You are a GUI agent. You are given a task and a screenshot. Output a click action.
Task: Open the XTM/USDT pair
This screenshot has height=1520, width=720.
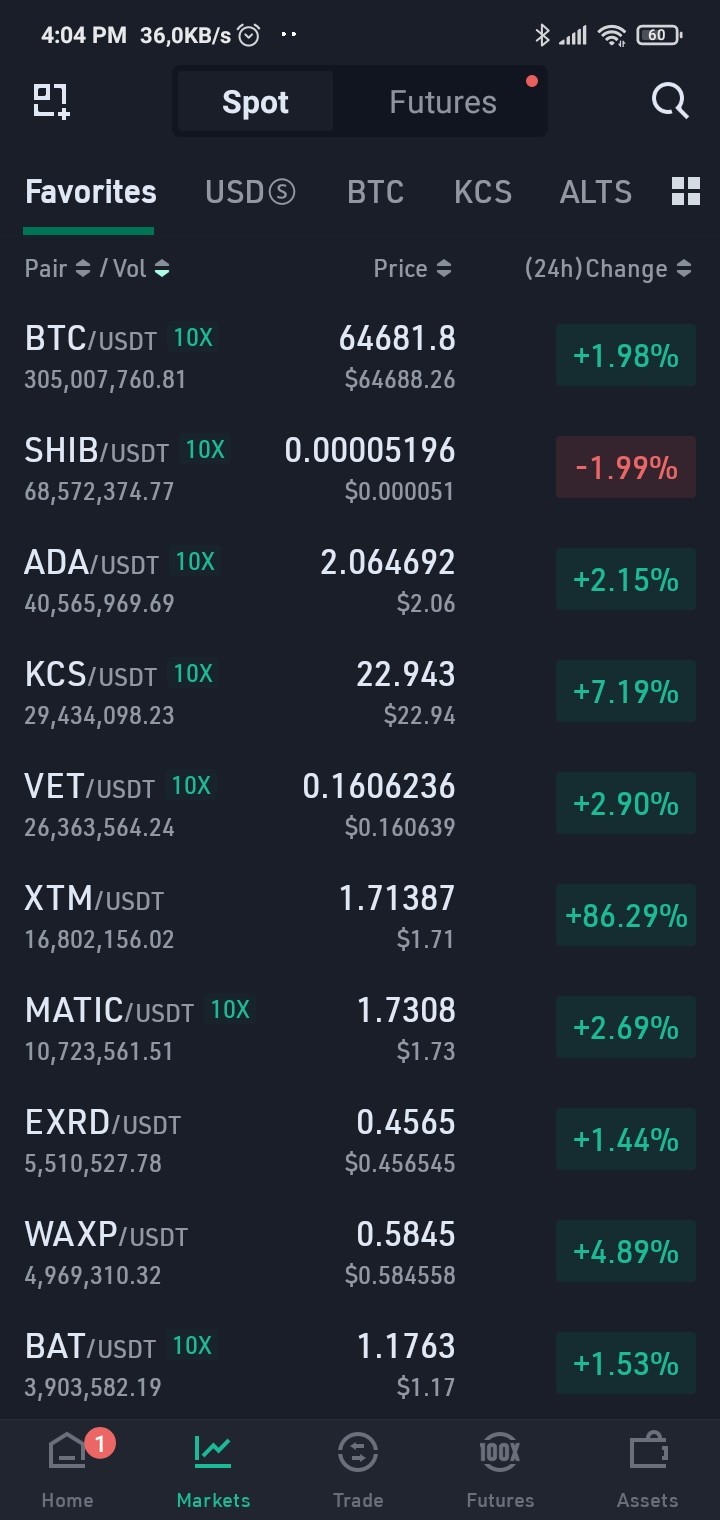[x=360, y=916]
